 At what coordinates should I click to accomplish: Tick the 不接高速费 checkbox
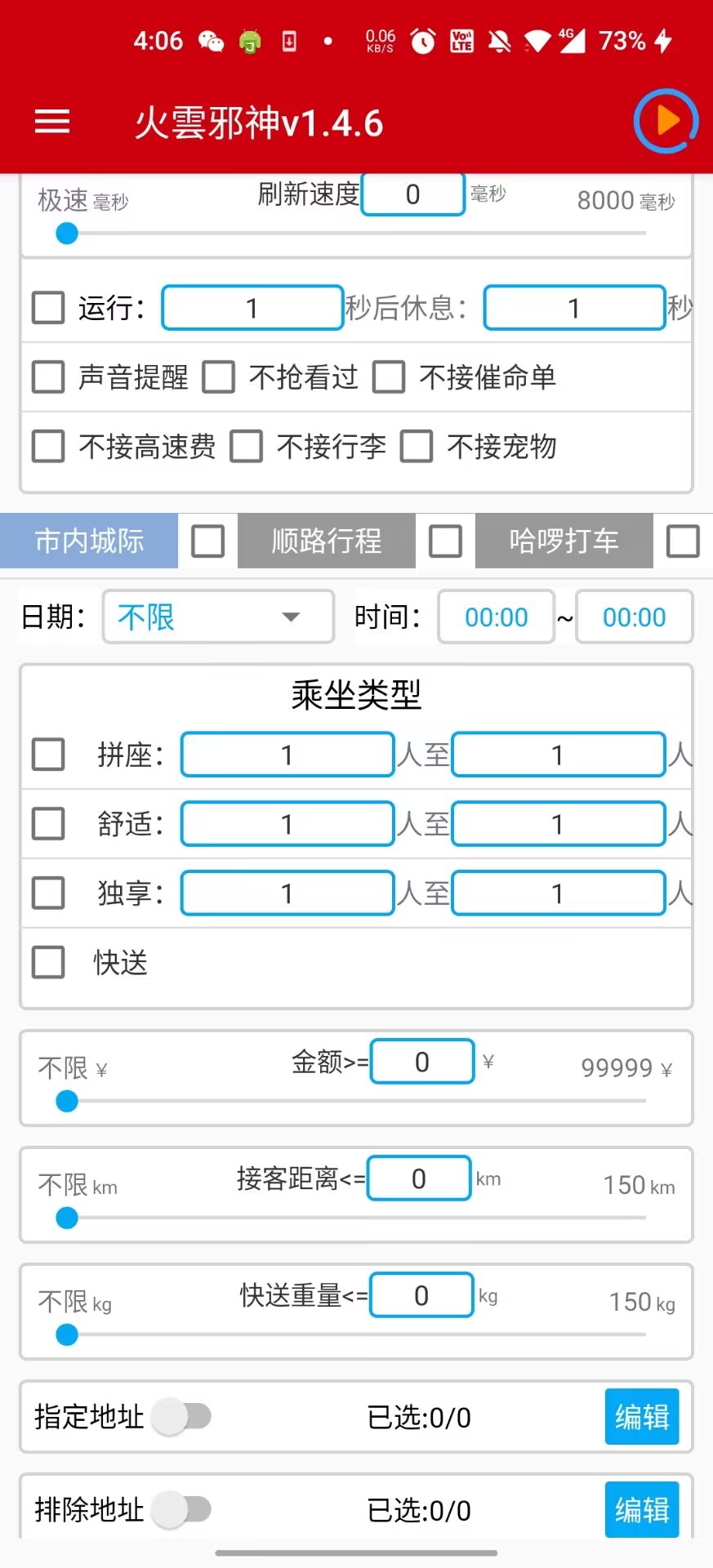pyautogui.click(x=48, y=447)
